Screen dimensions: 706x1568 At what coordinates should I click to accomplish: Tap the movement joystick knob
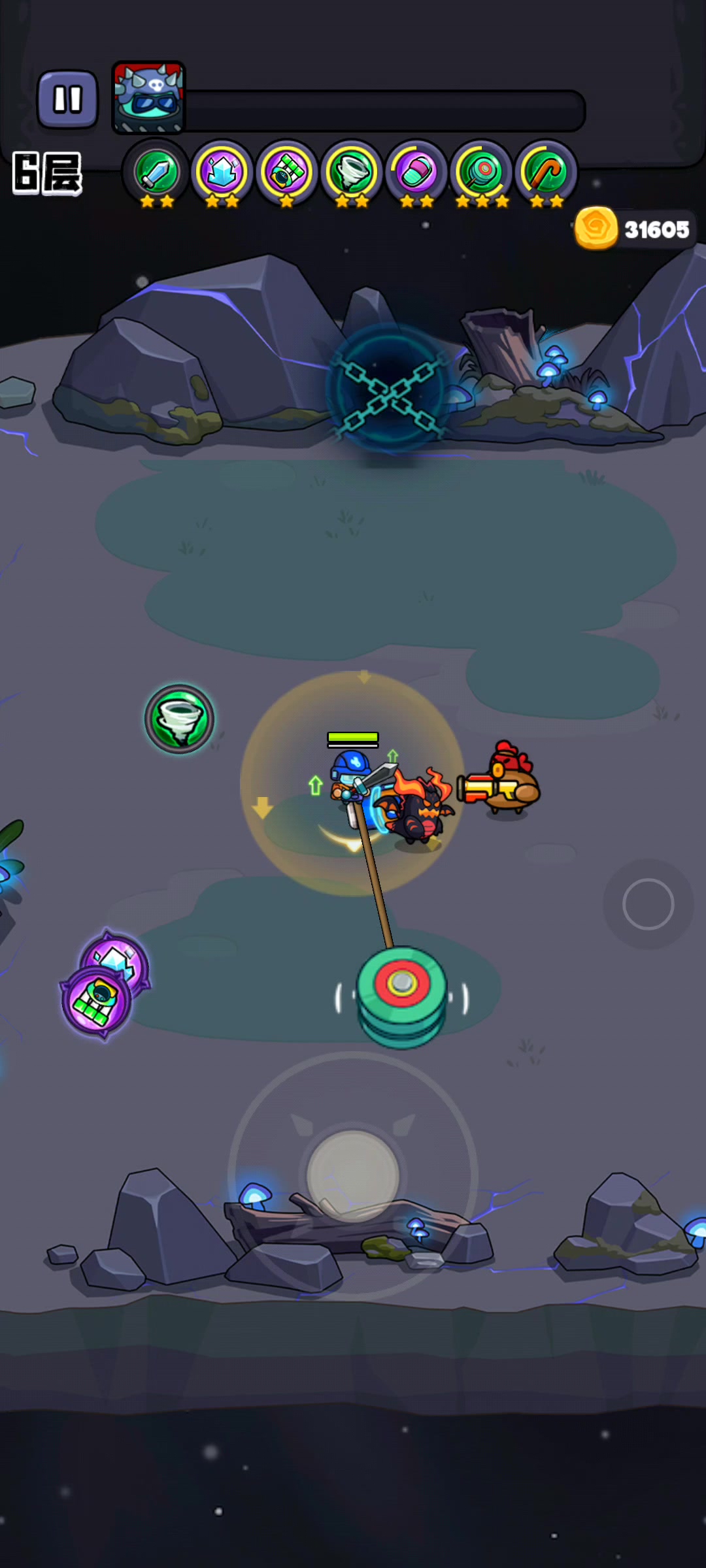353,1175
